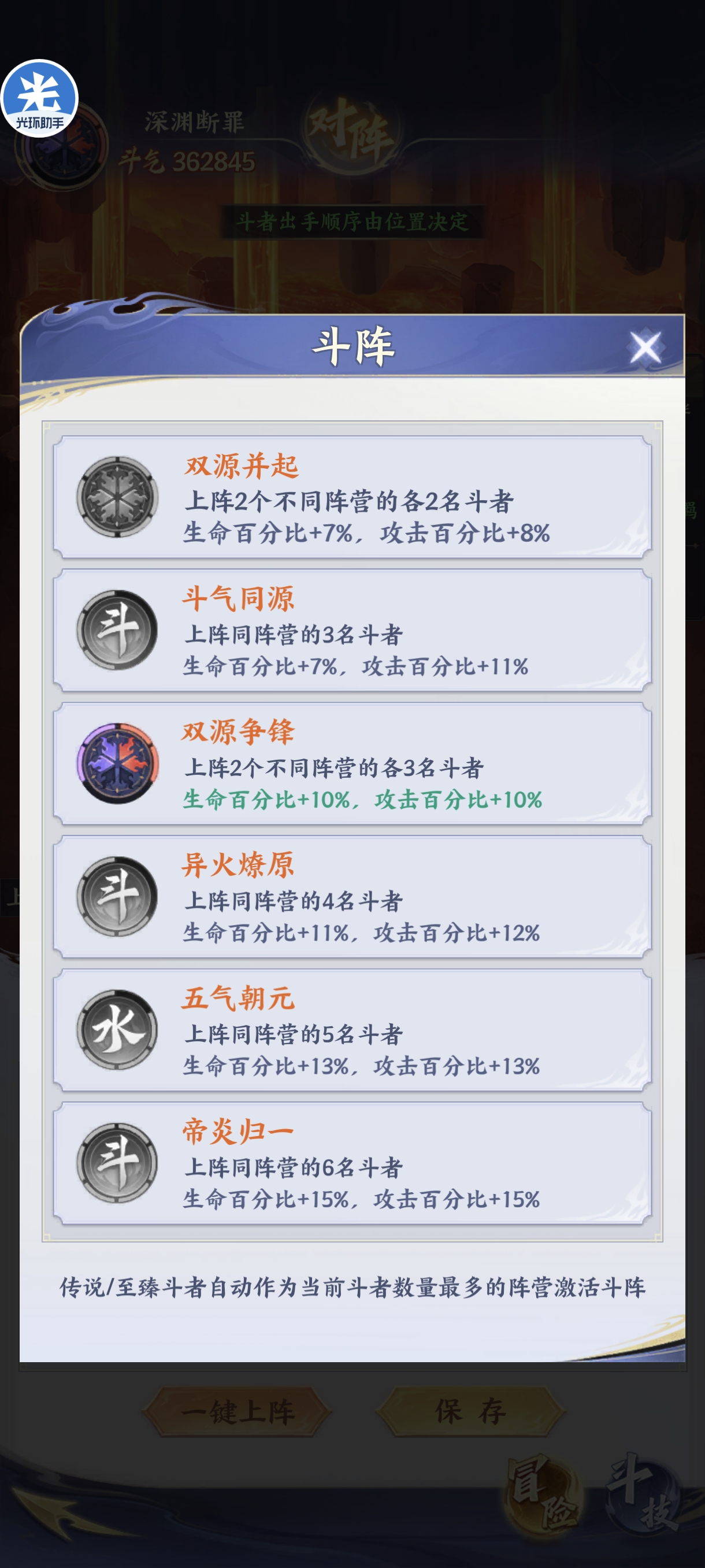The height and width of the screenshot is (1568, 705).
Task: Open the 光环助手 floating assistant
Action: (x=39, y=99)
